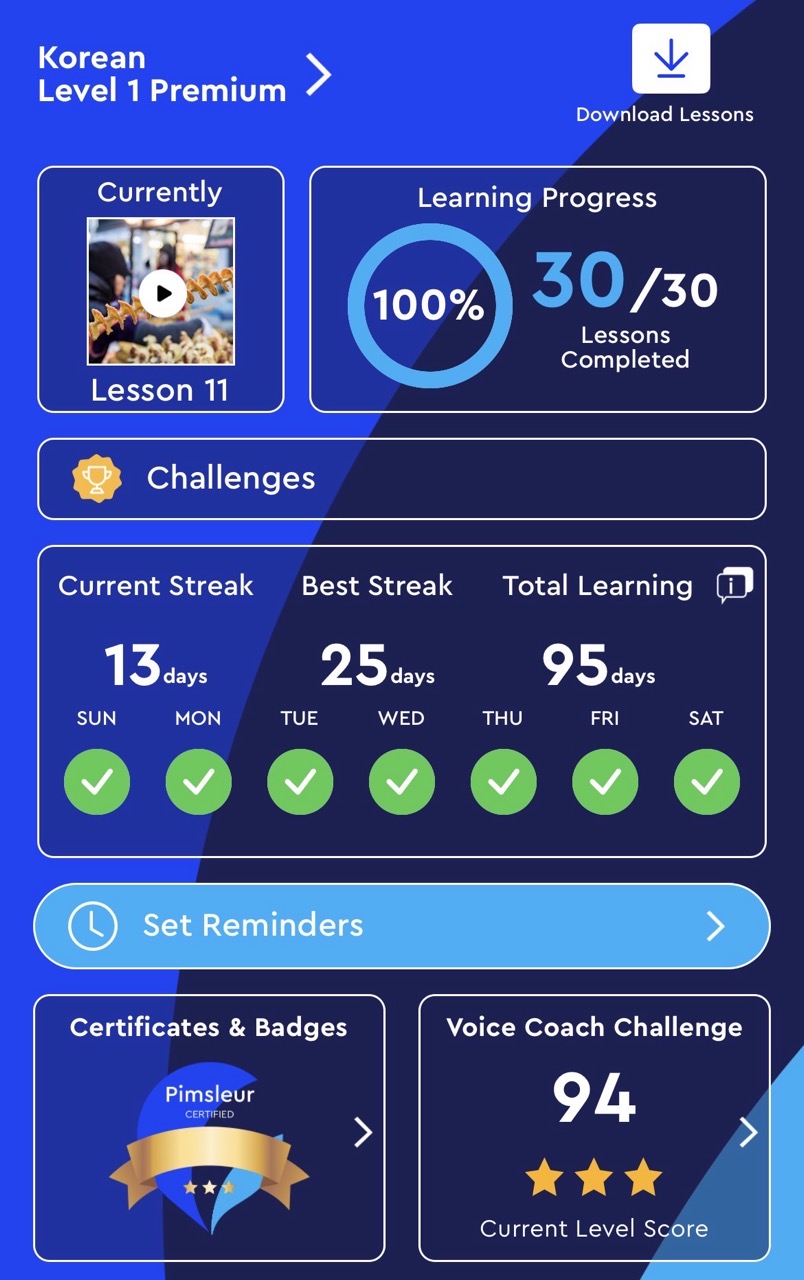
Task: View Certificates & Badges
Action: (210, 1127)
